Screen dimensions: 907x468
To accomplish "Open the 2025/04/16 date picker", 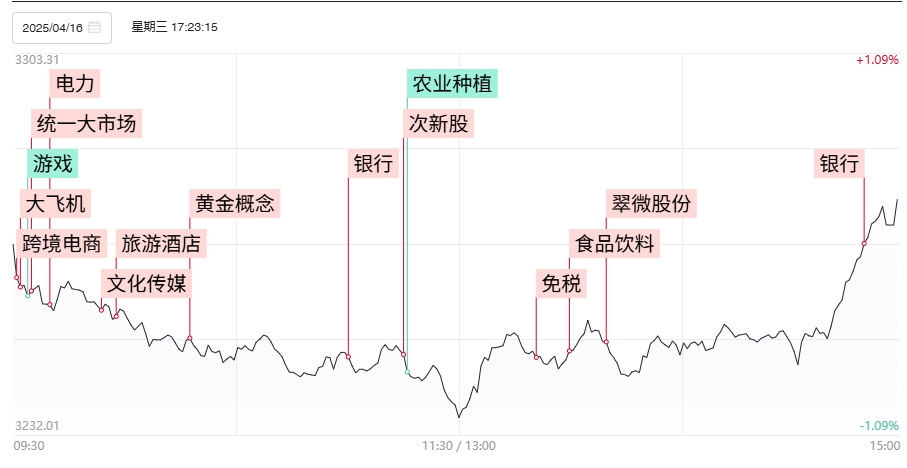I will (x=61, y=28).
